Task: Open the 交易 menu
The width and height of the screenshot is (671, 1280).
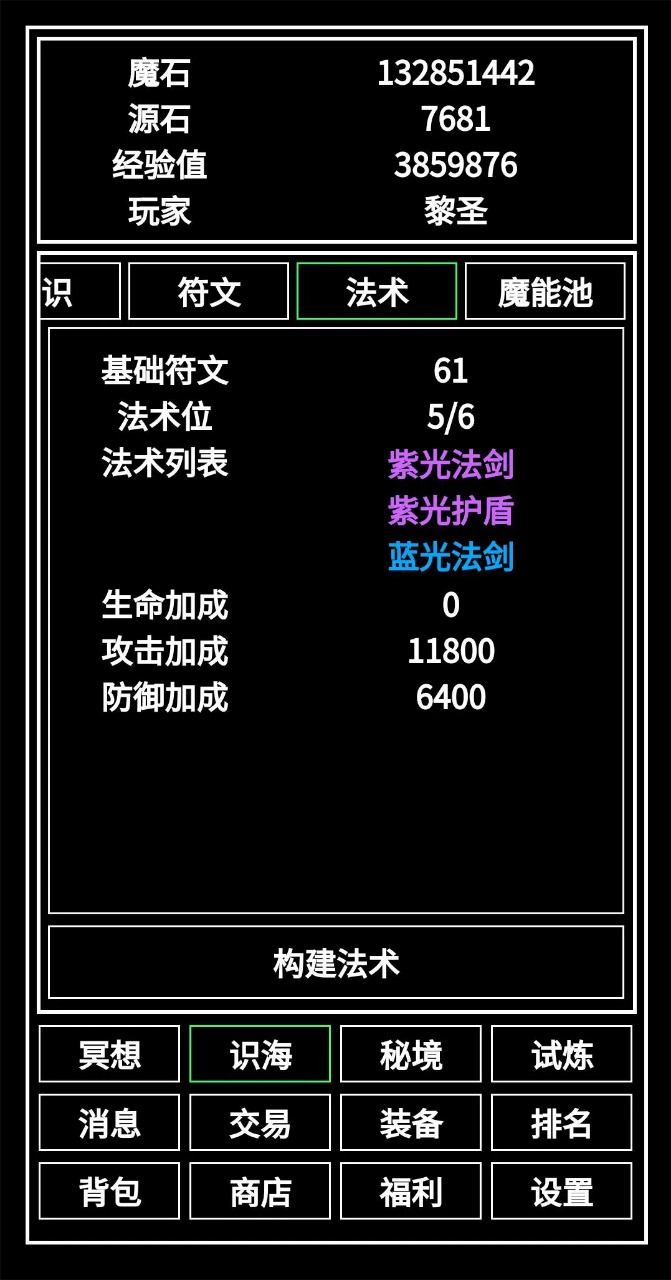Action: [x=260, y=1123]
